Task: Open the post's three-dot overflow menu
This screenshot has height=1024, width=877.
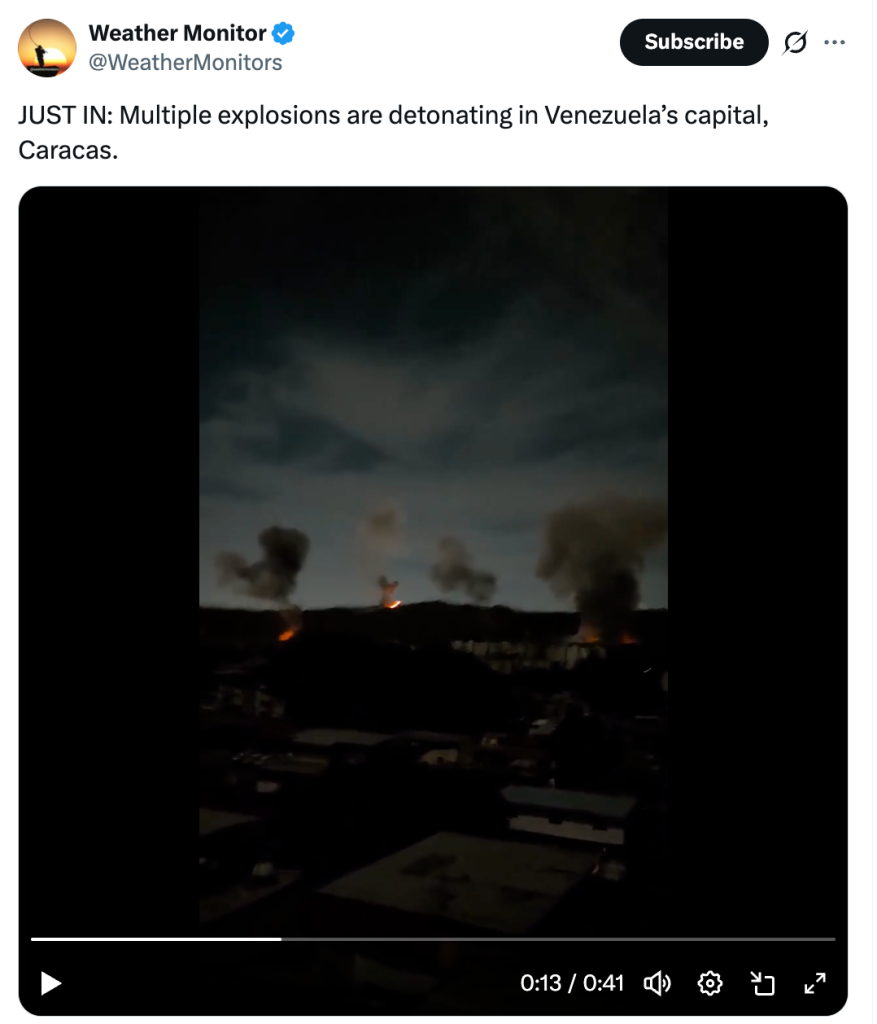Action: point(834,42)
